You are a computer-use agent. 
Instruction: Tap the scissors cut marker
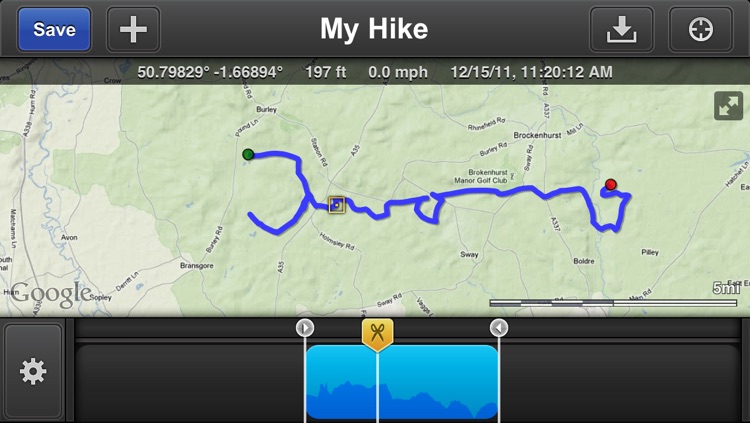click(x=377, y=333)
